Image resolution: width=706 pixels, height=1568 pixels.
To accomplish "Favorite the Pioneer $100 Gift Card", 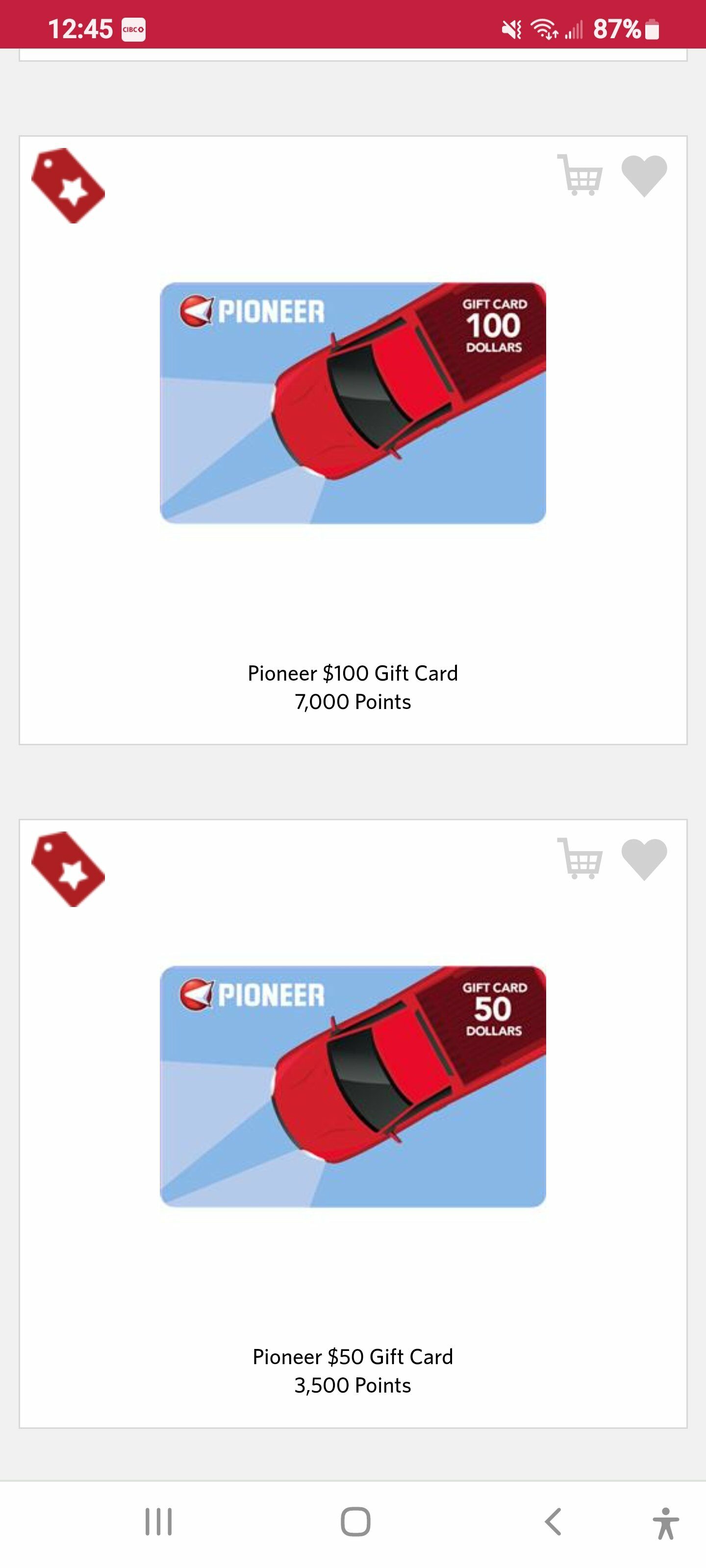I will pyautogui.click(x=644, y=175).
